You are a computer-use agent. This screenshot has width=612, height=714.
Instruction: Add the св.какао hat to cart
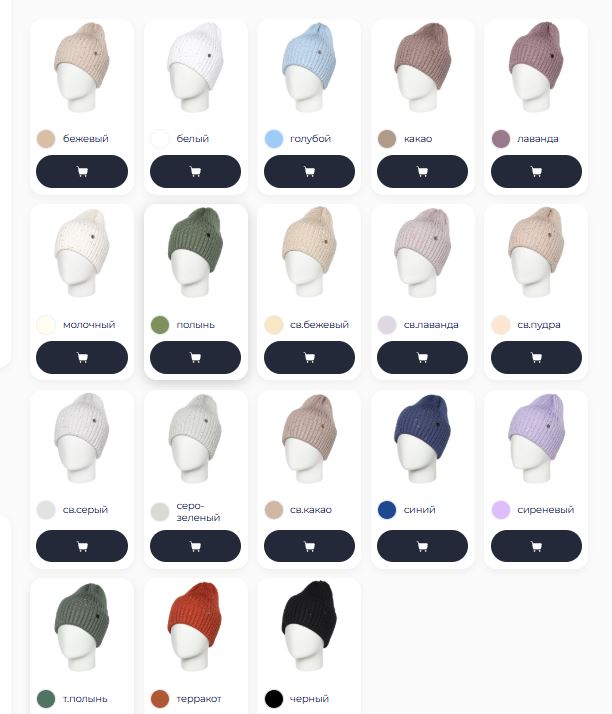click(309, 546)
